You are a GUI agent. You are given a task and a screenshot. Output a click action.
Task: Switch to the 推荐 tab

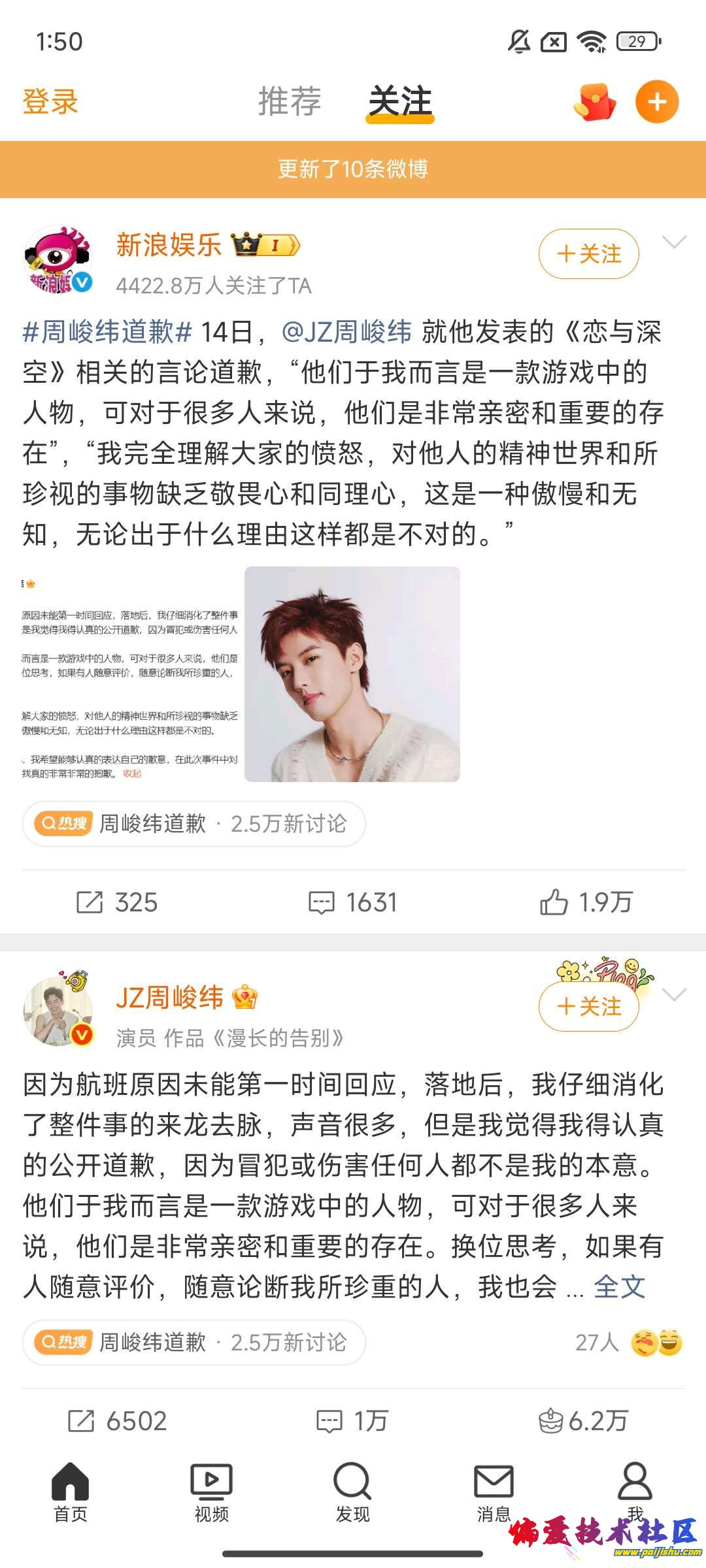[290, 102]
